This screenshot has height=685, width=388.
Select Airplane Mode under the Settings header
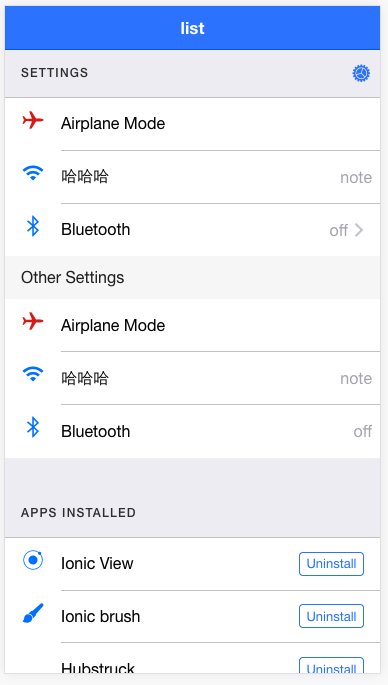tap(192, 124)
